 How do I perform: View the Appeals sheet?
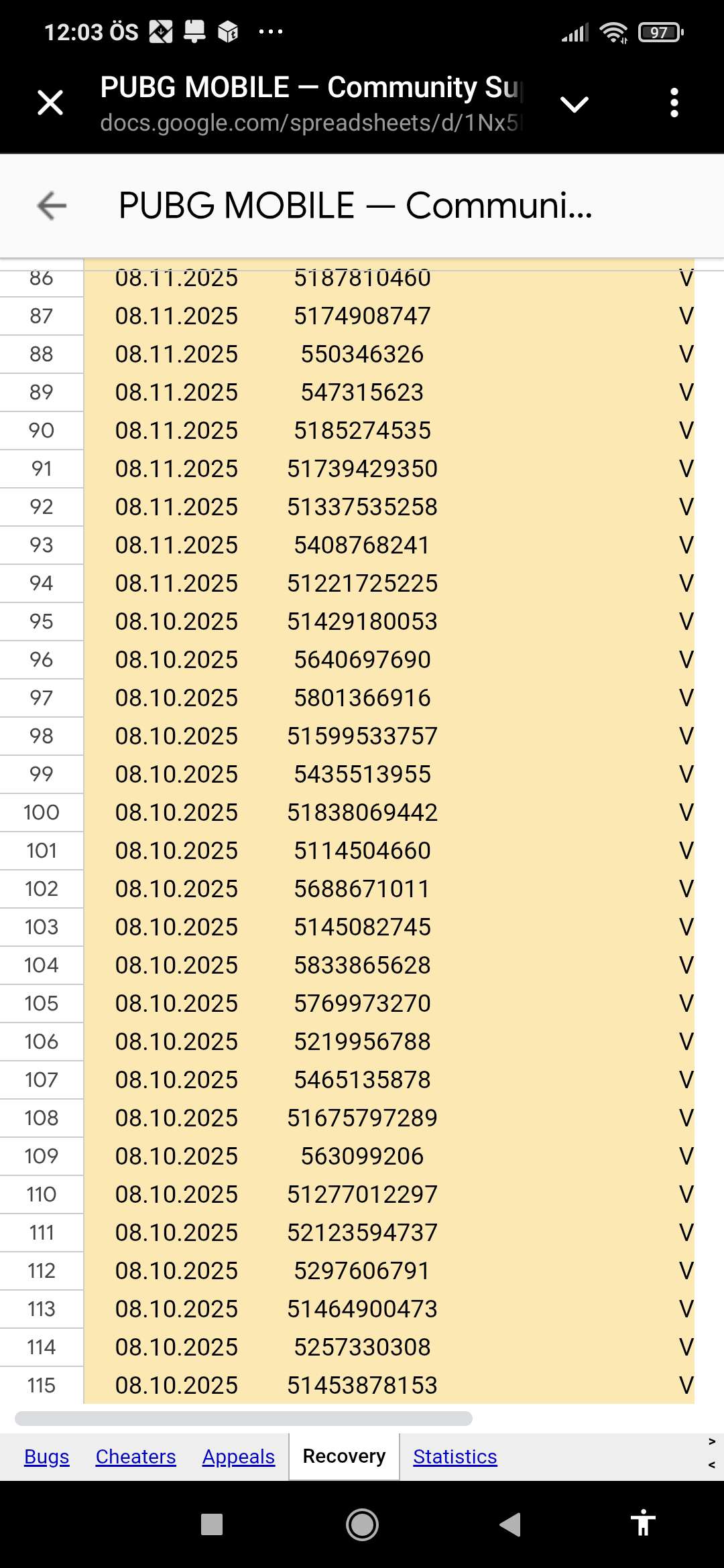pos(239,1456)
